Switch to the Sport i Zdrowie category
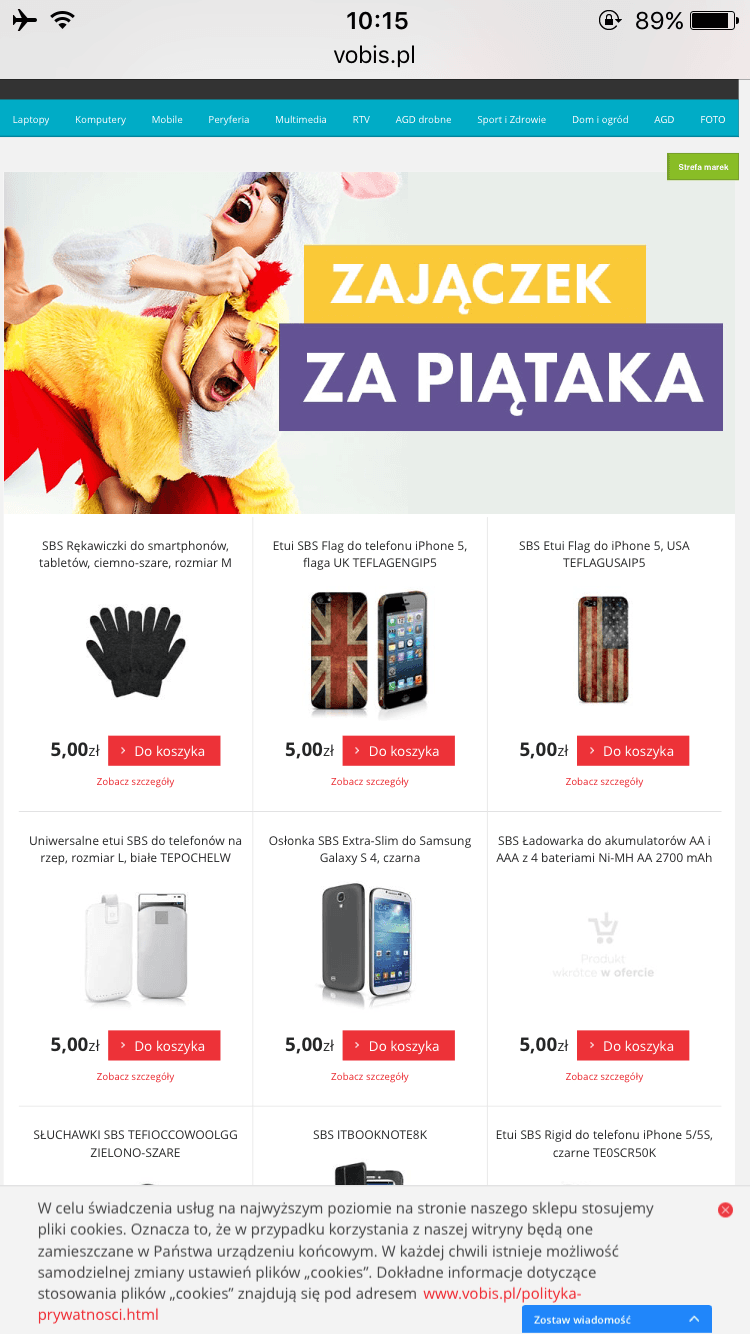 511,120
